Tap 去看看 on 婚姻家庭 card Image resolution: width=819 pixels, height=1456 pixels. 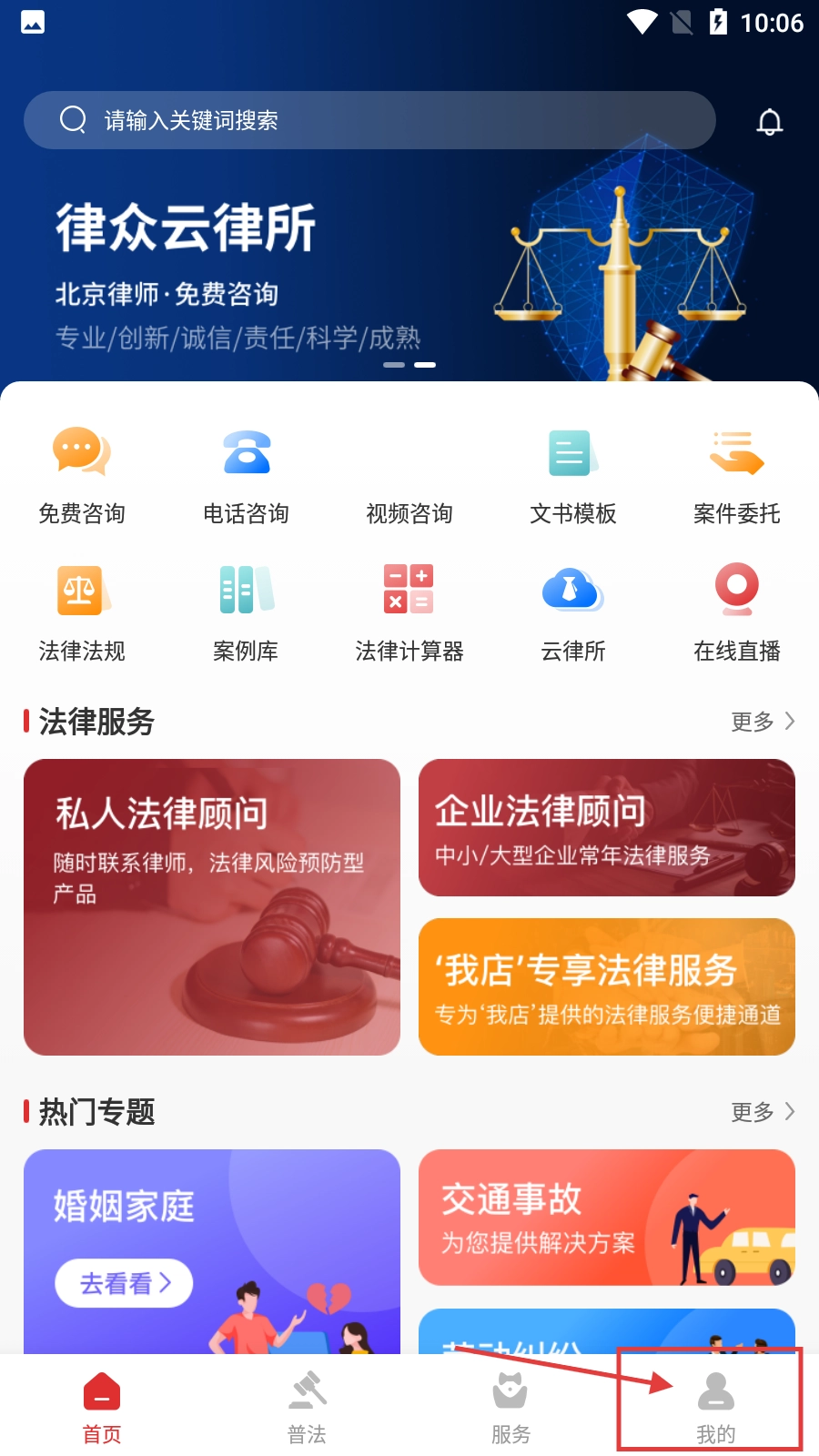124,1283
